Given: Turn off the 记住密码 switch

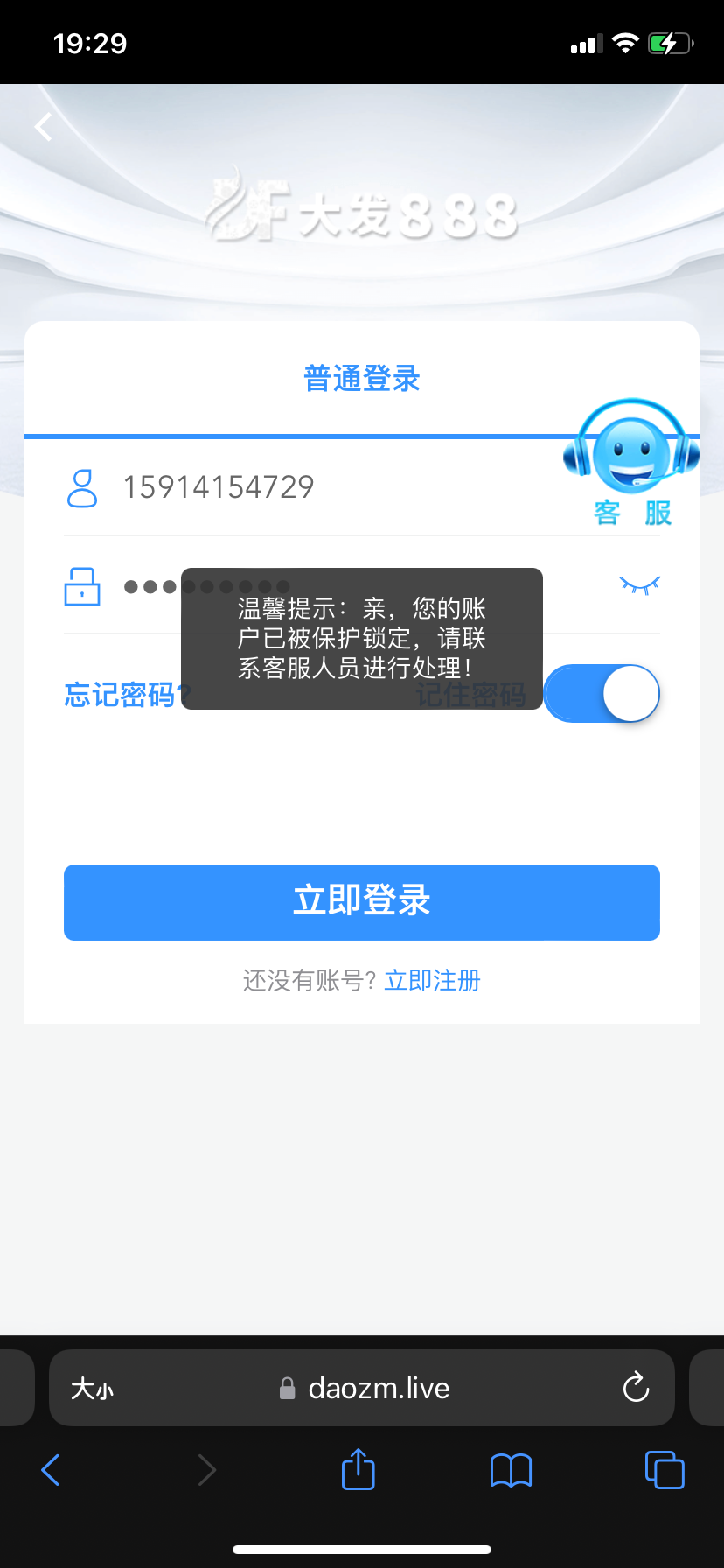Looking at the screenshot, I should coord(602,694).
